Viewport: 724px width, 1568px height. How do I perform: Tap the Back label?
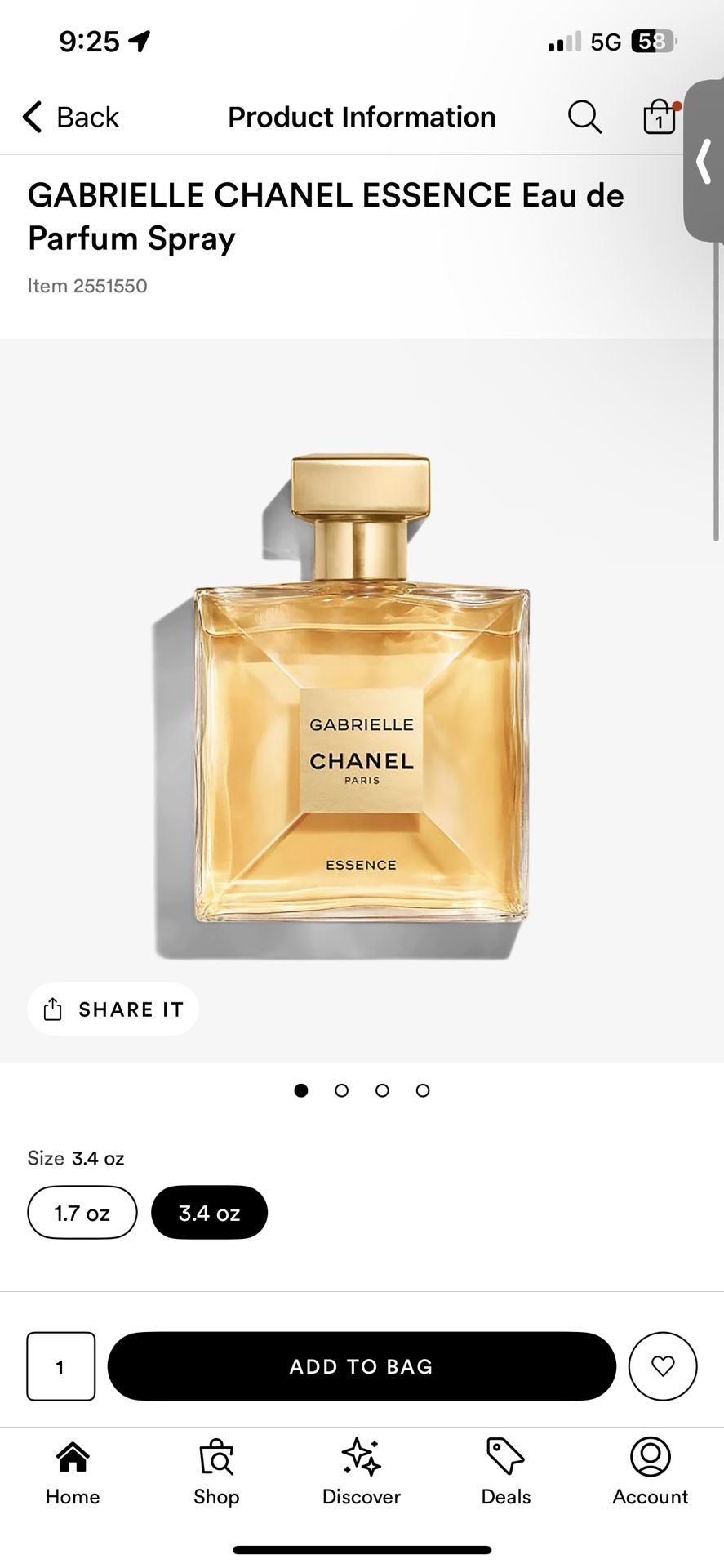(87, 117)
